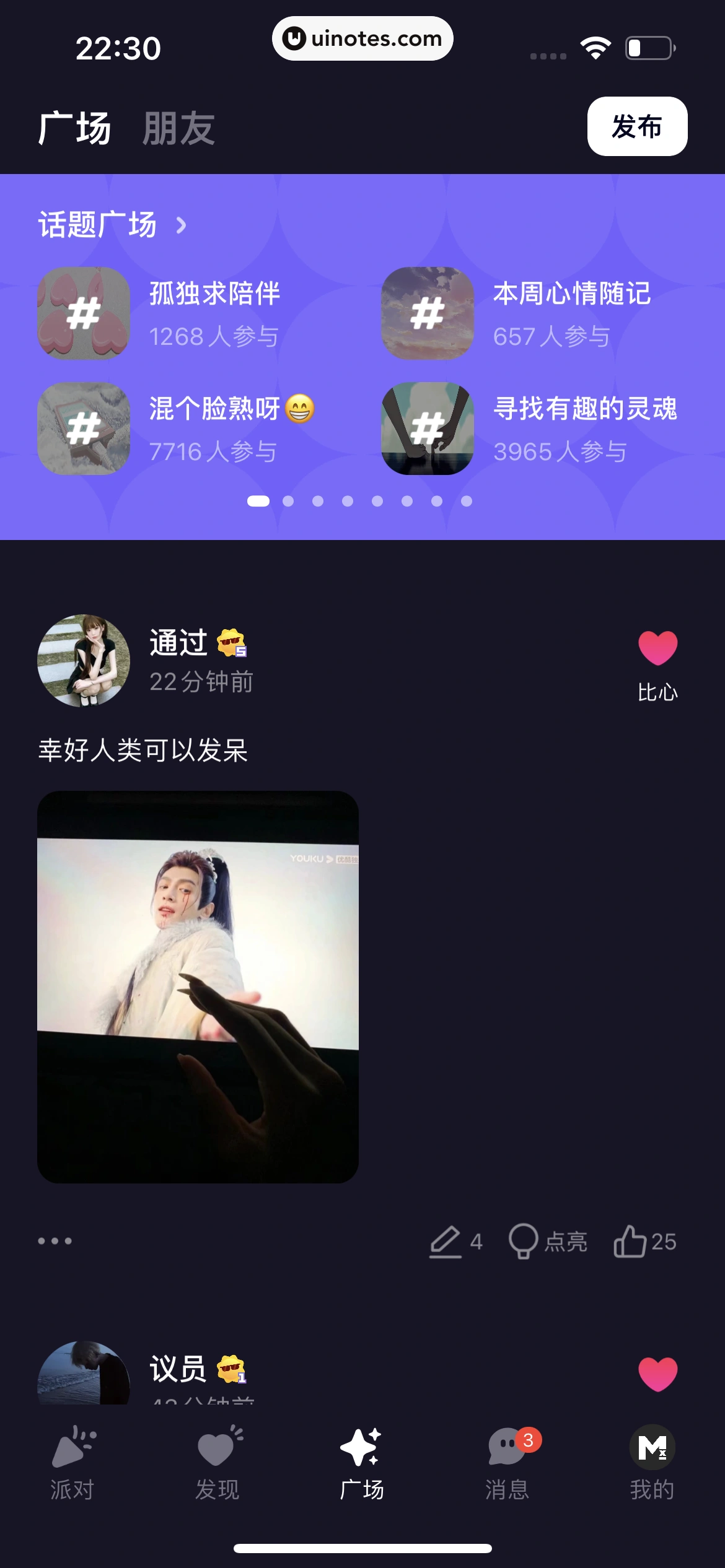
Task: Switch to the 朋友 tab
Action: 180,126
